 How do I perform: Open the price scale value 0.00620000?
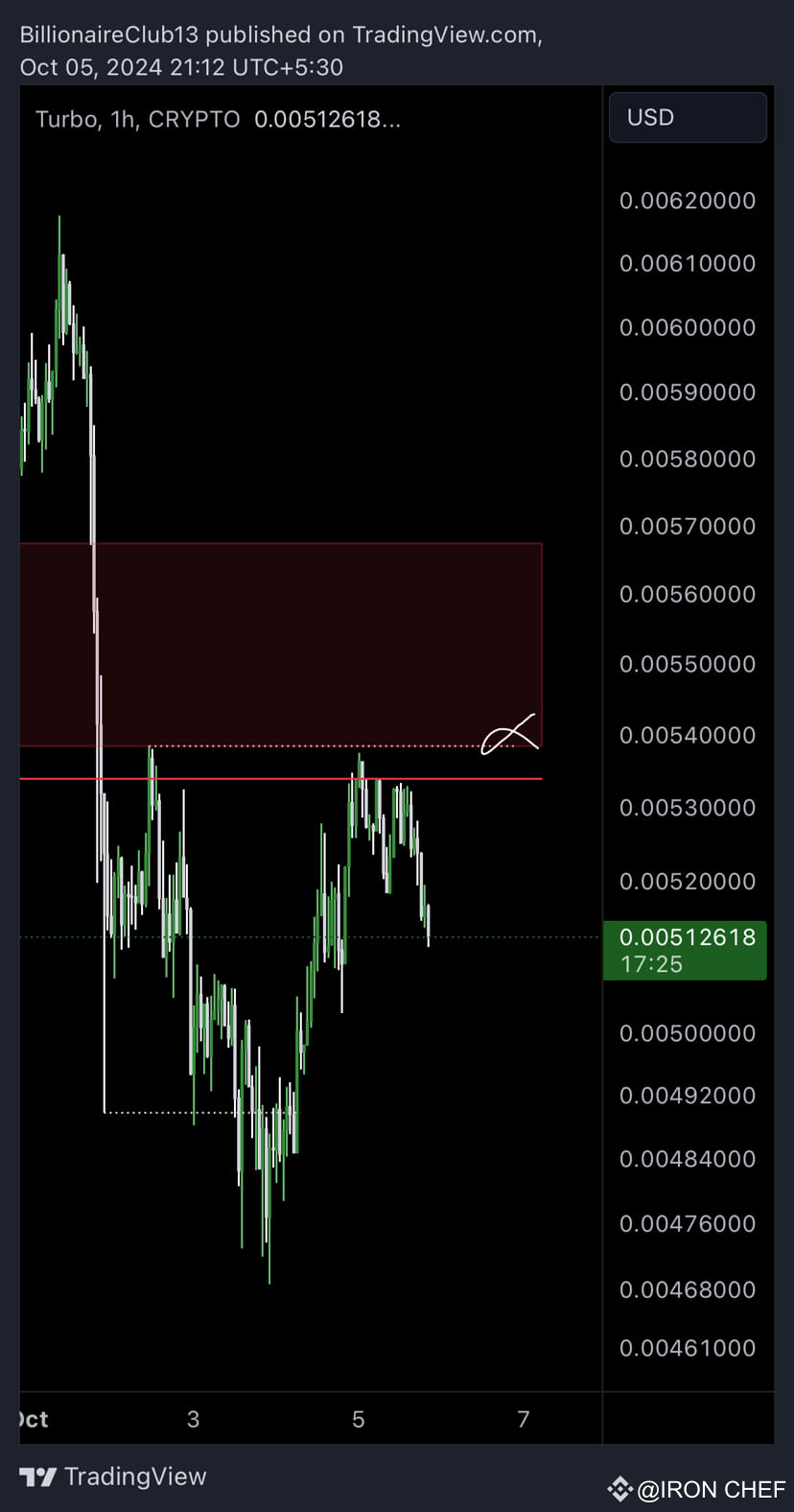(687, 200)
